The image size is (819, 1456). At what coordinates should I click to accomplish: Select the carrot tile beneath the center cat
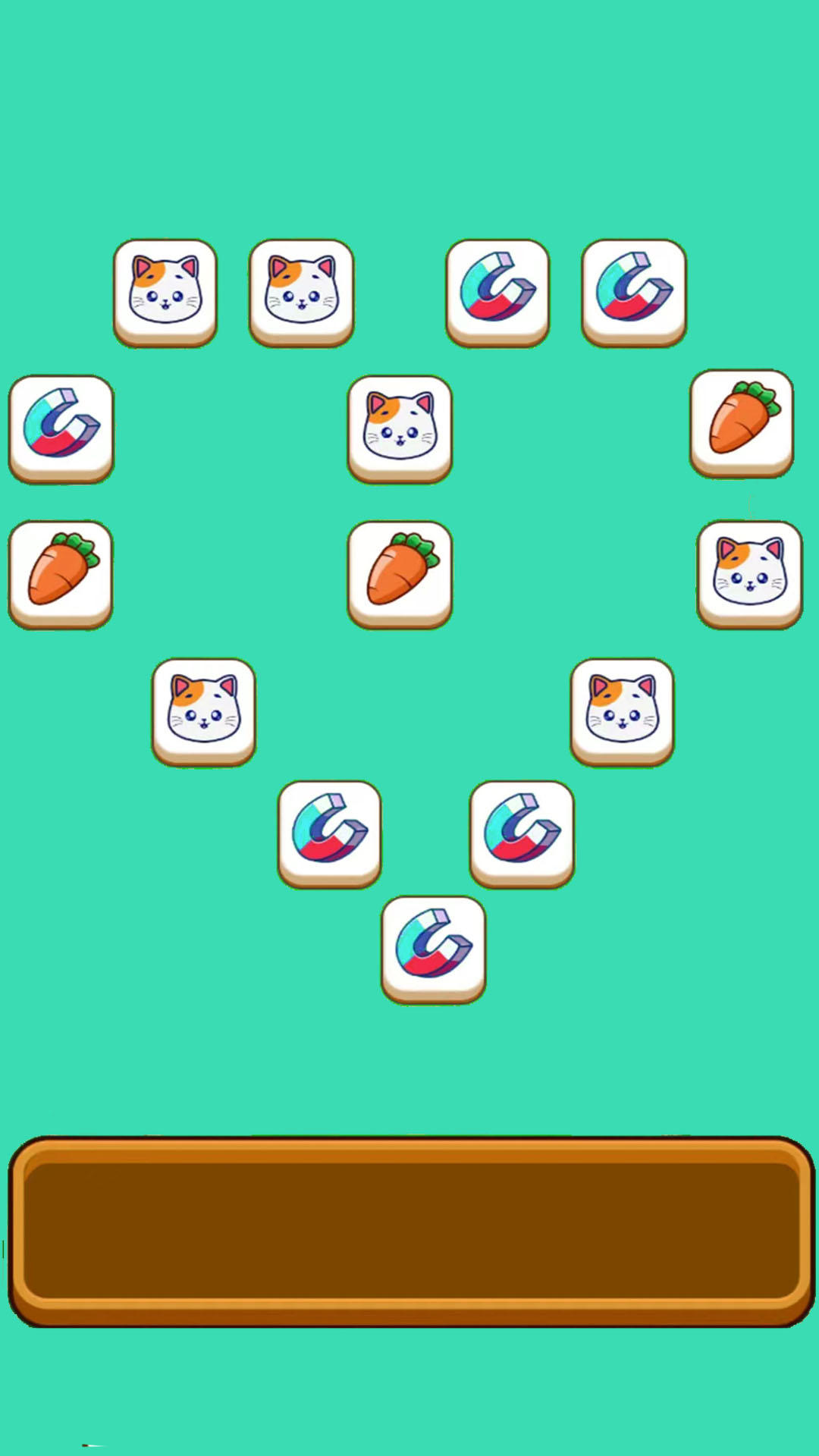[x=400, y=573]
